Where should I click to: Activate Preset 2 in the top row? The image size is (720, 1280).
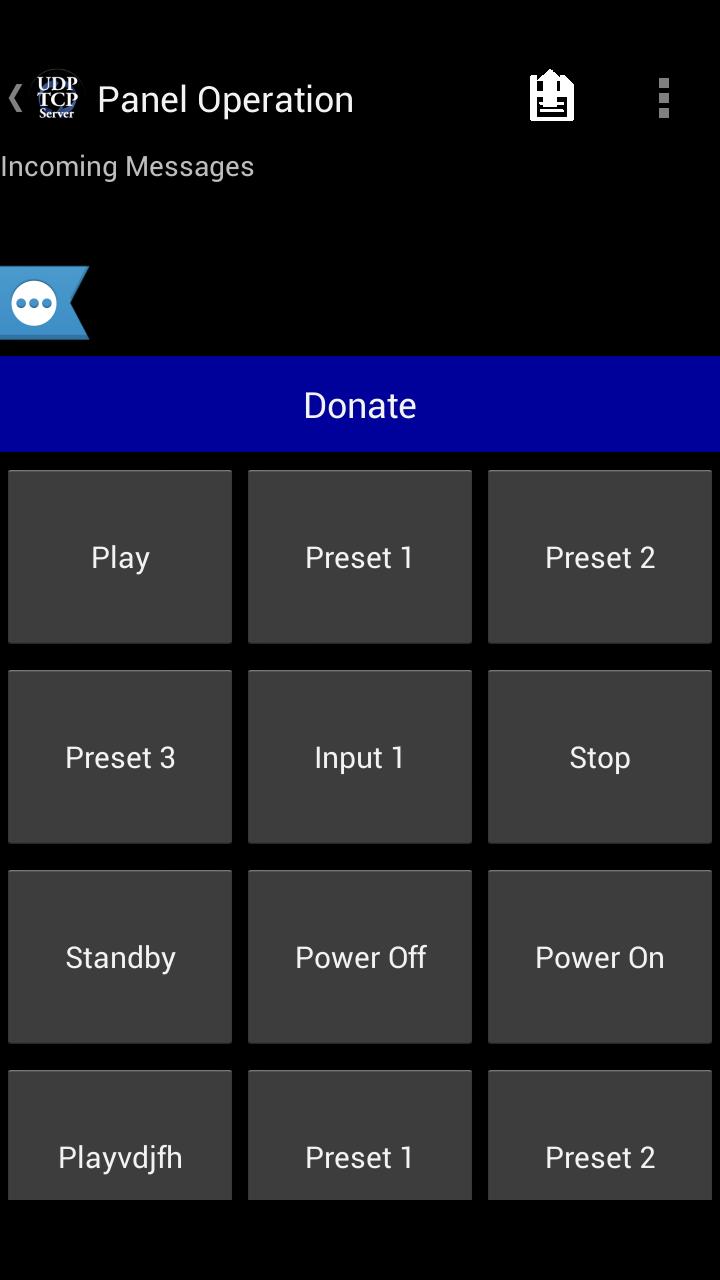[x=599, y=556]
